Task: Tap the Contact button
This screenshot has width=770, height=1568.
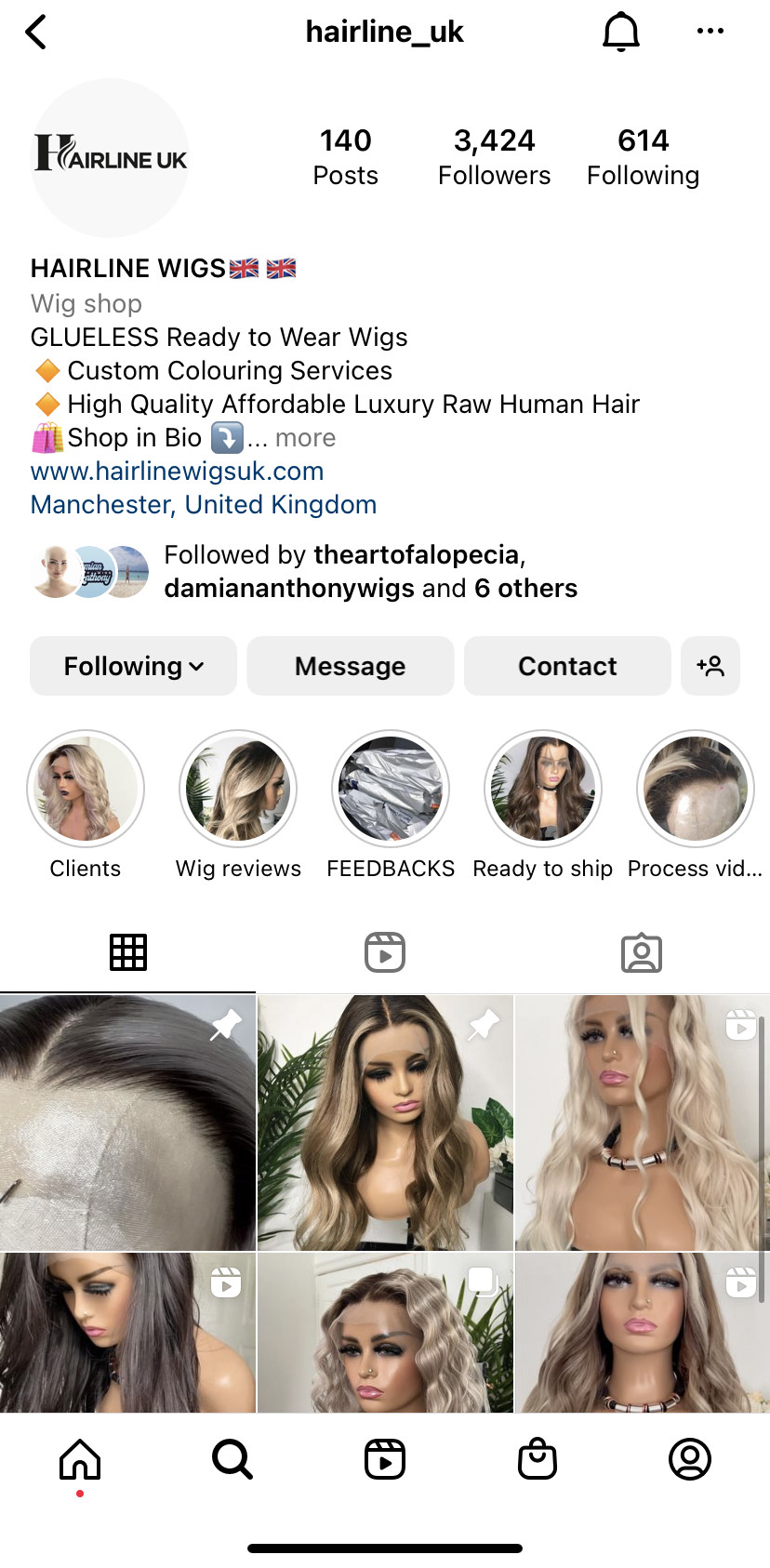Action: [566, 666]
